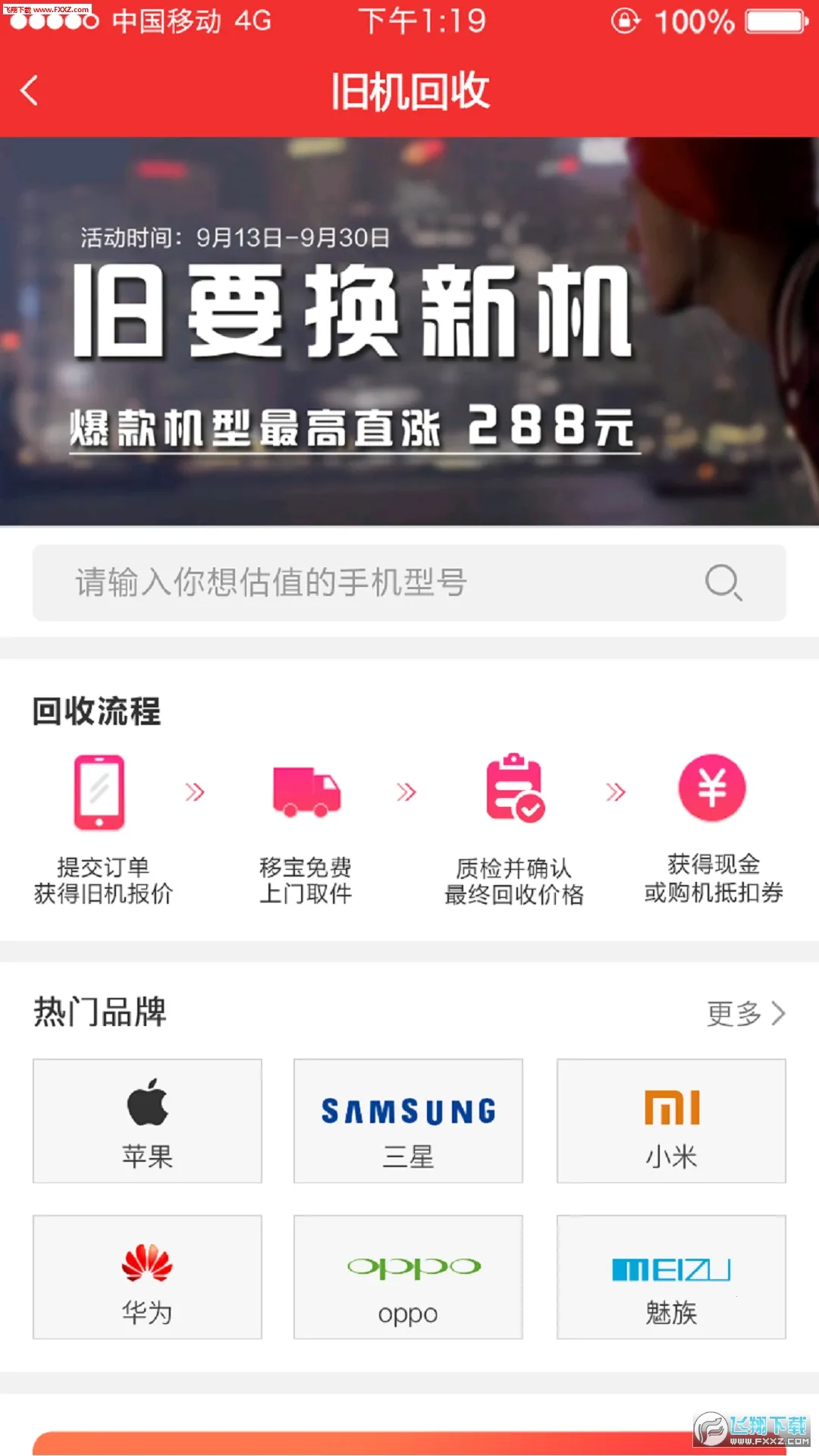Tap the magnifier search icon
This screenshot has height=1456, width=819.
click(723, 582)
